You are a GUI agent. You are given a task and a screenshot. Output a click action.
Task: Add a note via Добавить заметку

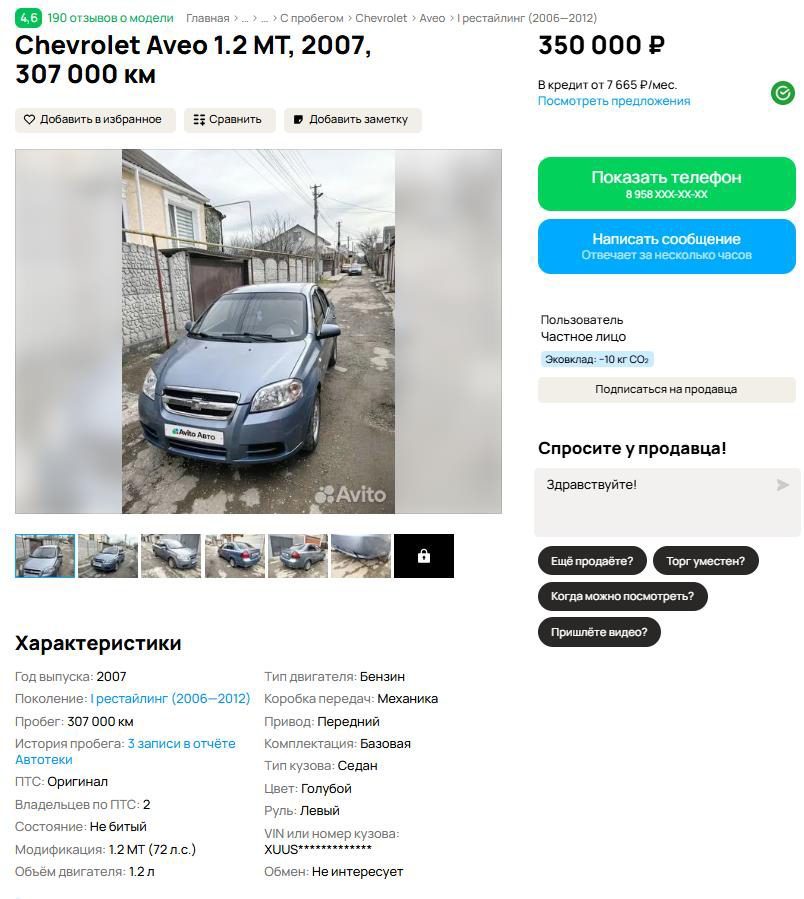(353, 120)
